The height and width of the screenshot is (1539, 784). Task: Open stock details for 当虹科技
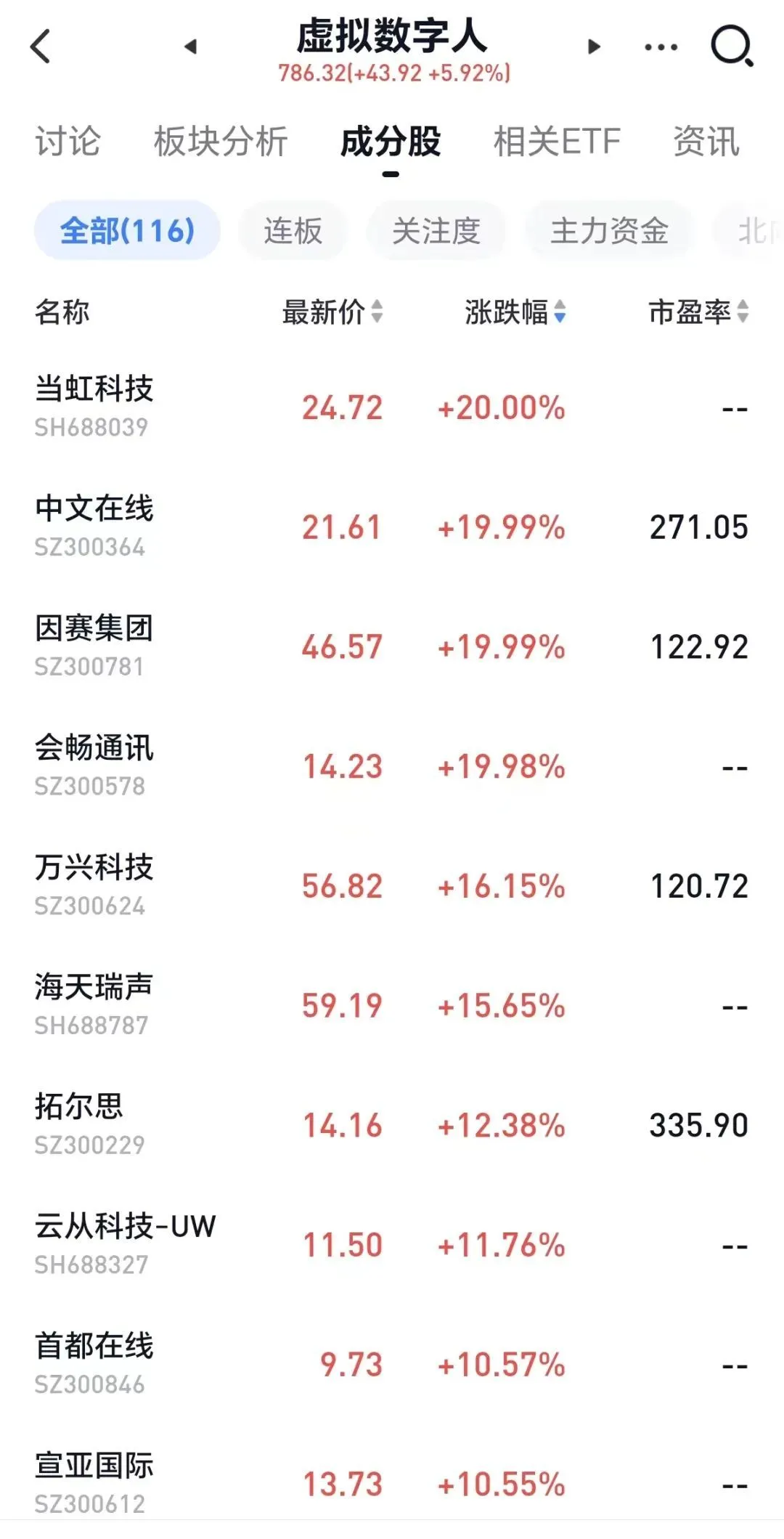point(94,407)
